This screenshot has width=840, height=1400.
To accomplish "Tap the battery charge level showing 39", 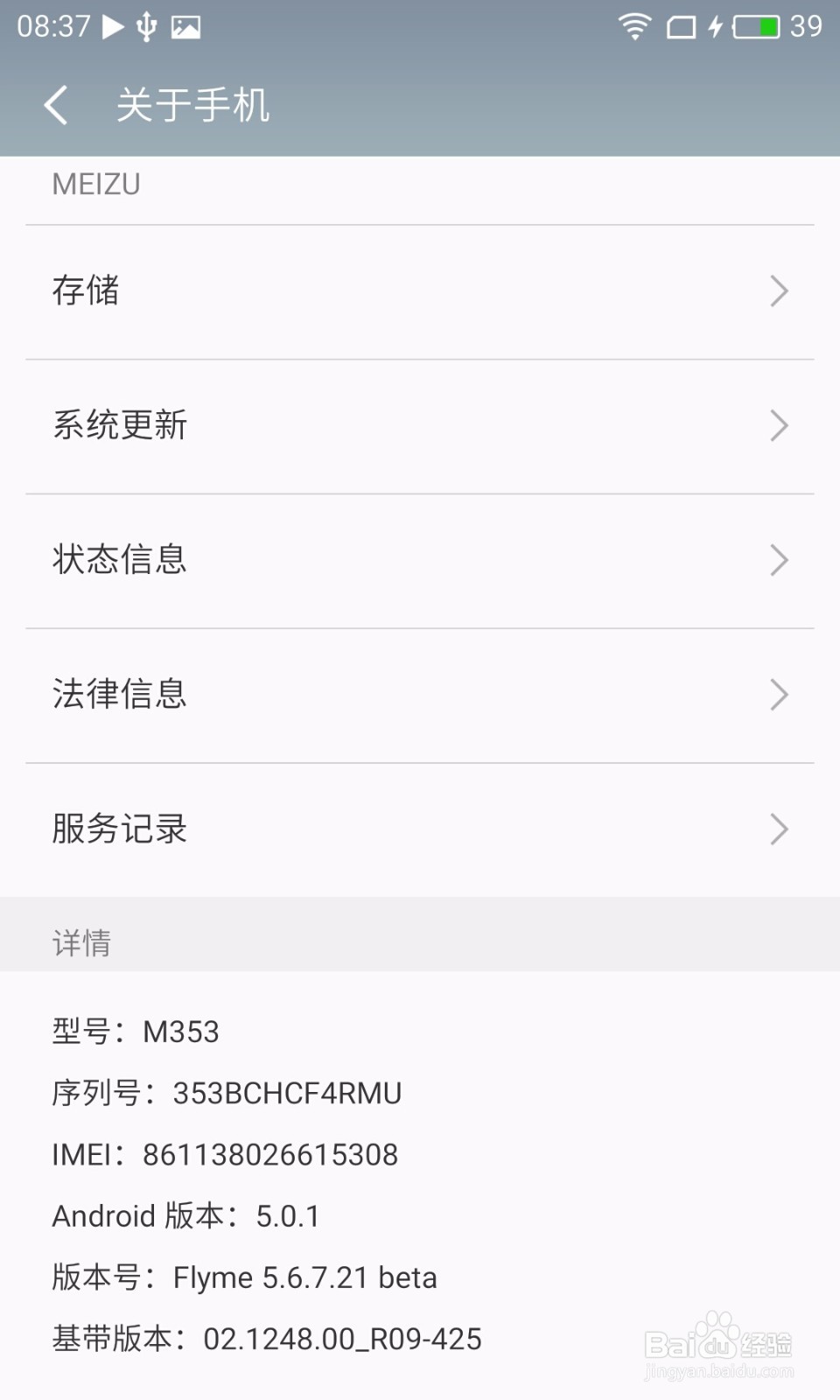I will point(807,27).
